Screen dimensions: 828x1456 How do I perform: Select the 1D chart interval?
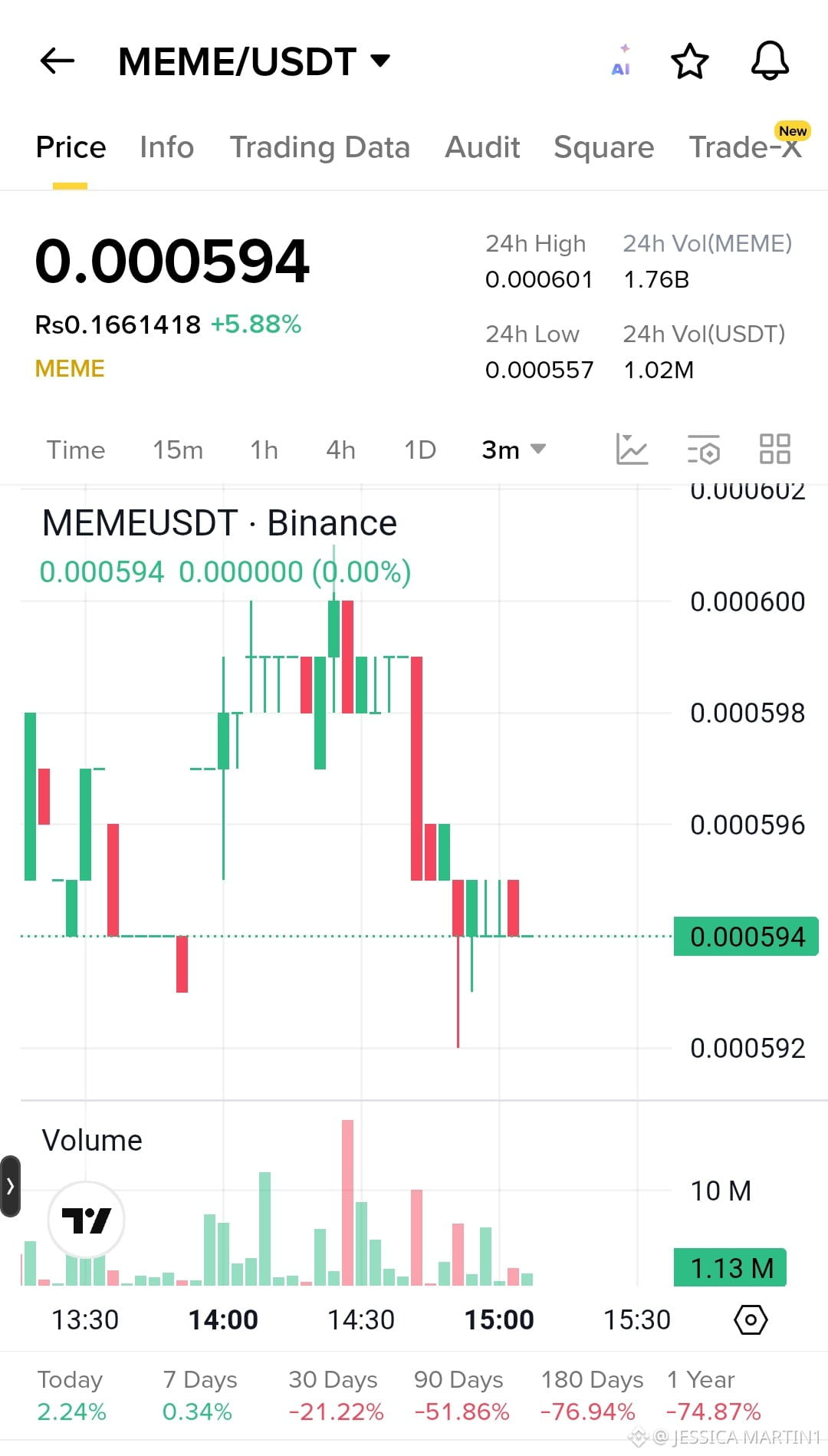(x=420, y=450)
